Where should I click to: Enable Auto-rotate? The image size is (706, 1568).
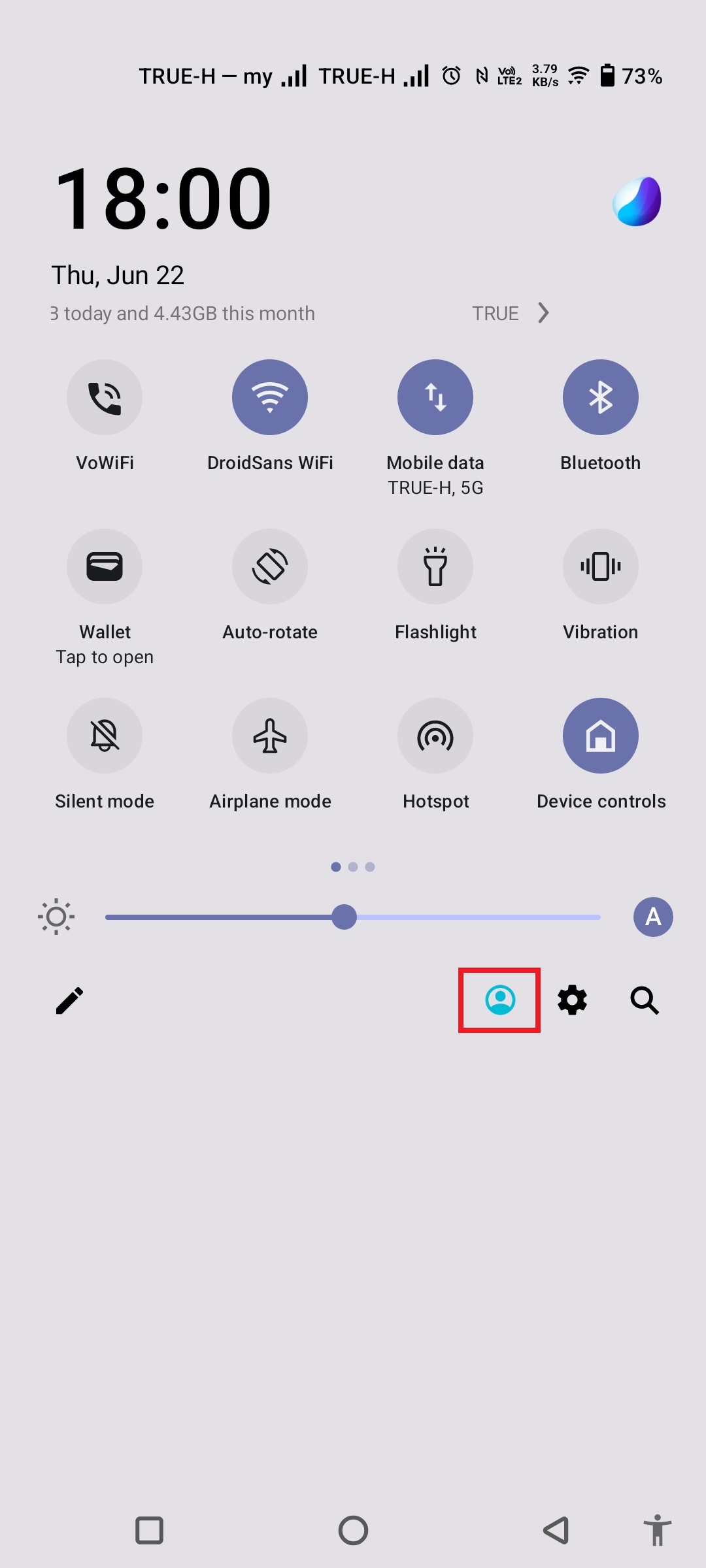270,566
